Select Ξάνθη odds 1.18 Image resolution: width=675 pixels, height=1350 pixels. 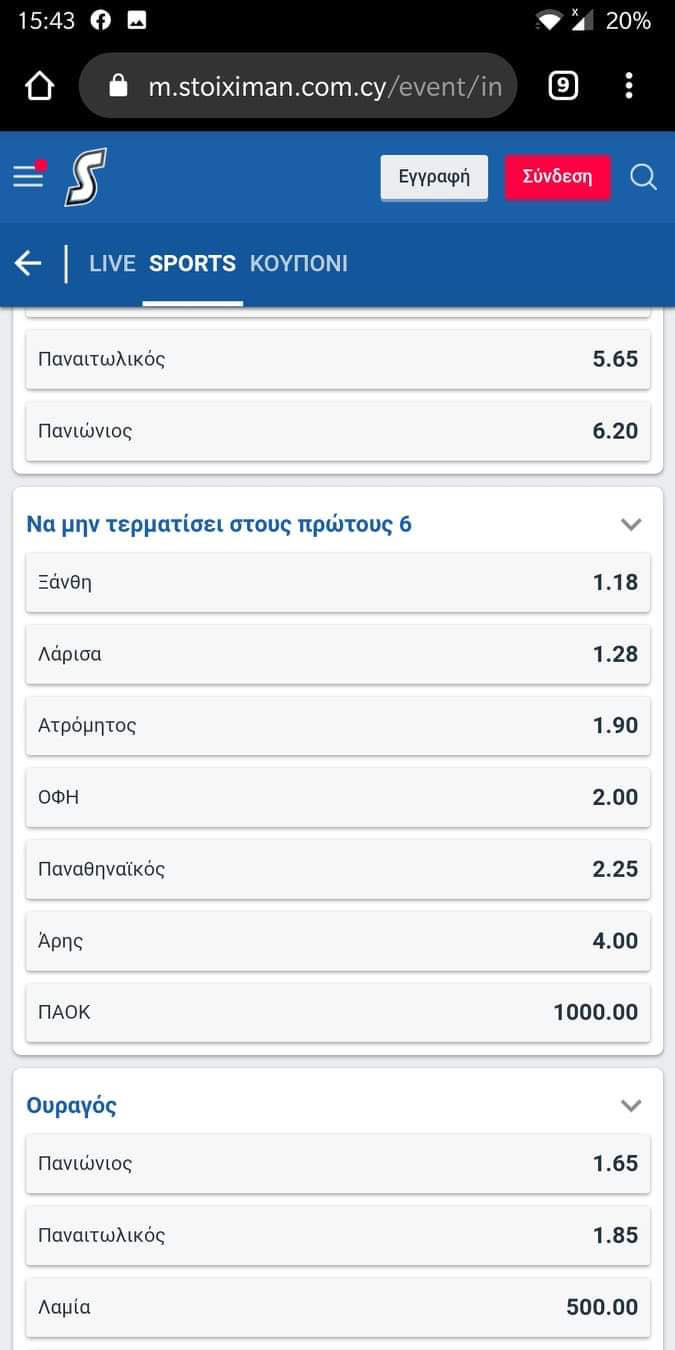[338, 582]
